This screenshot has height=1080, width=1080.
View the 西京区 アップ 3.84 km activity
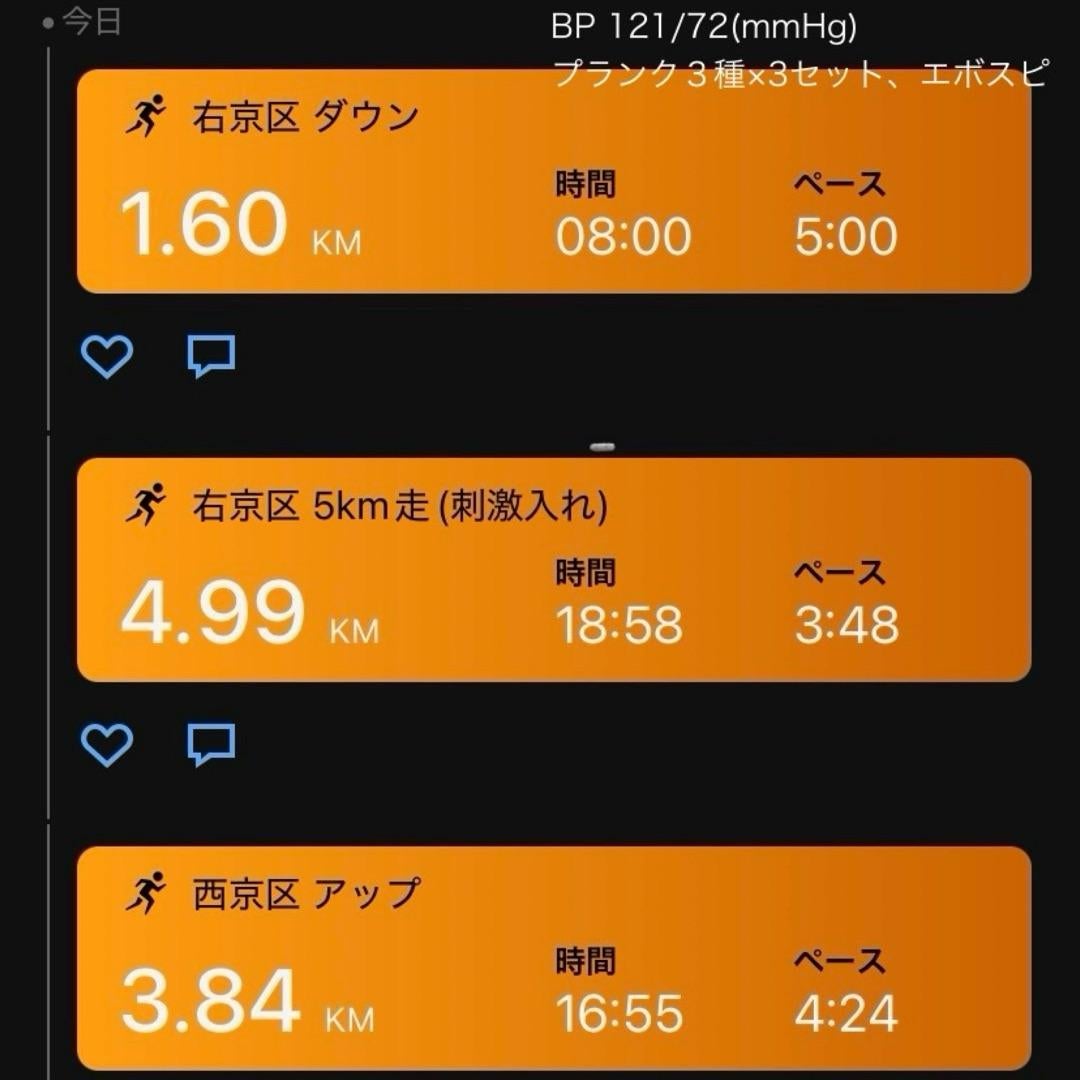pos(553,958)
